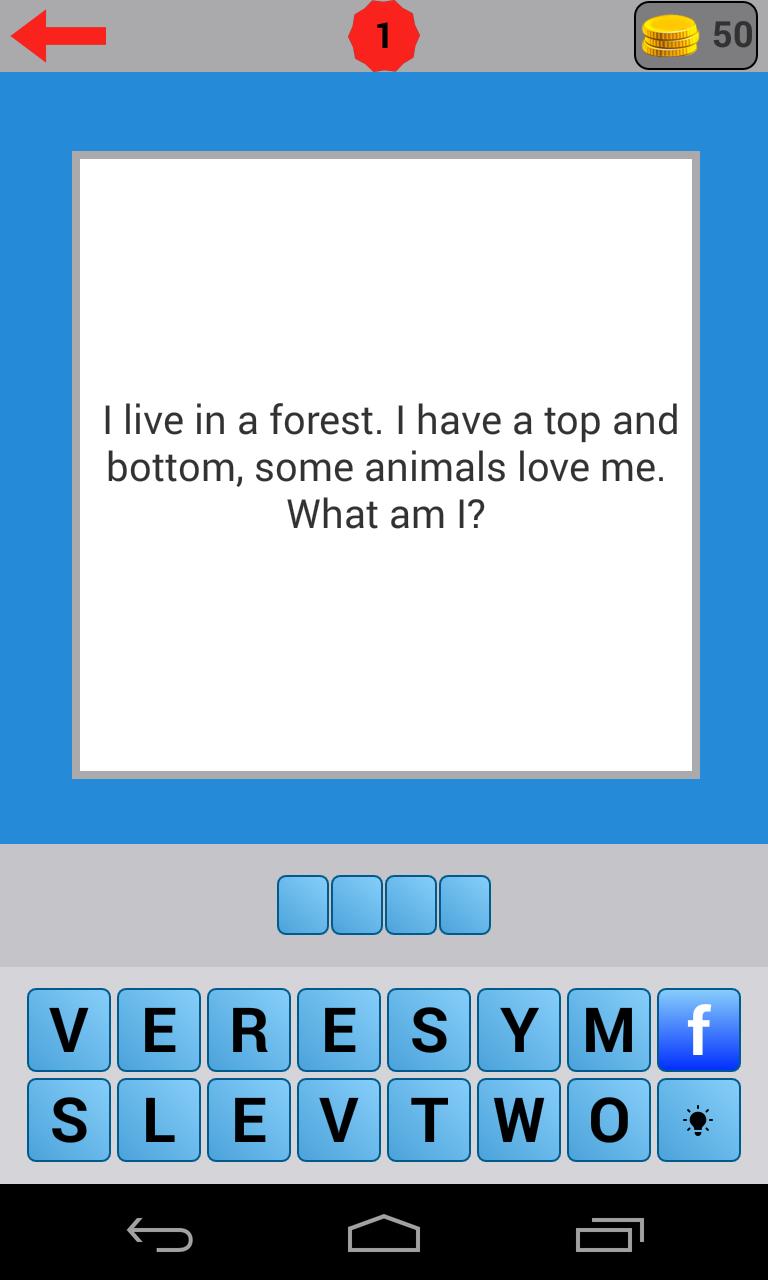Screen dimensions: 768x1280
Task: Tap the letter M tile
Action: (x=609, y=1029)
